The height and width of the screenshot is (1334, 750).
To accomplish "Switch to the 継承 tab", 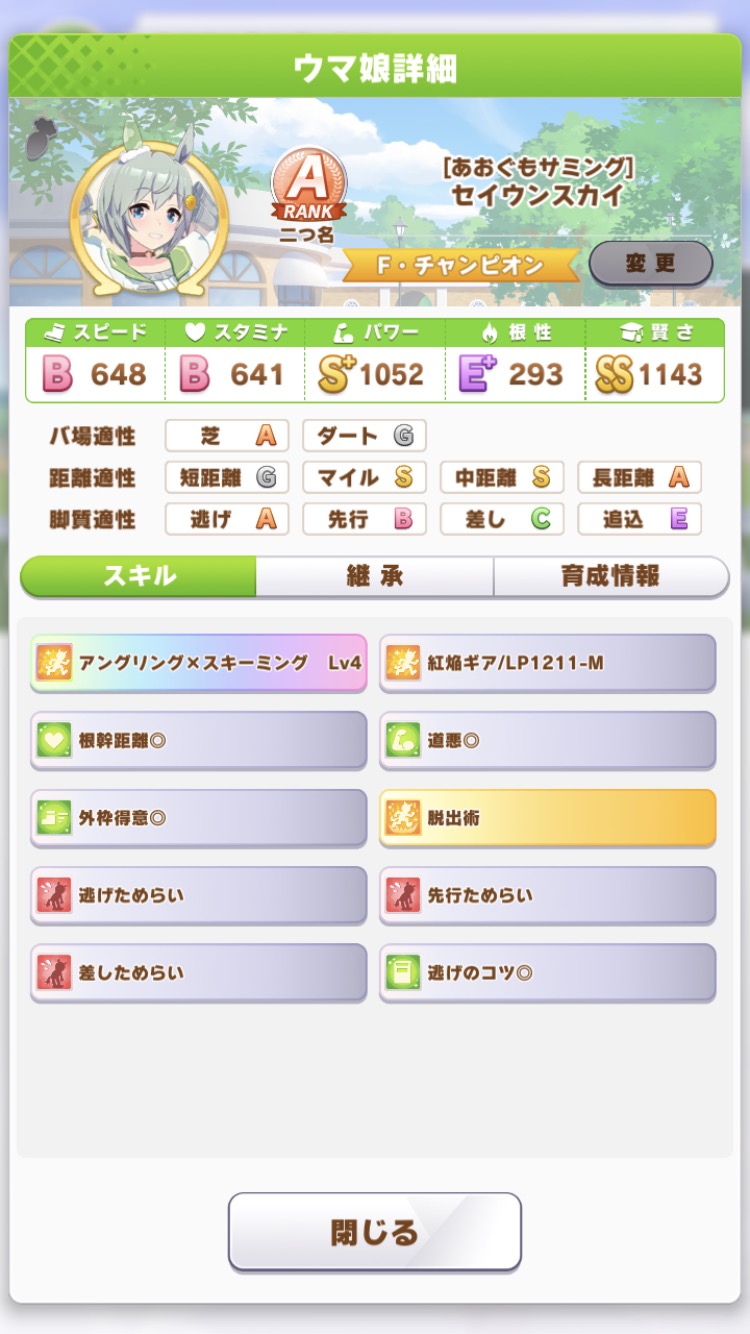I will tap(374, 576).
